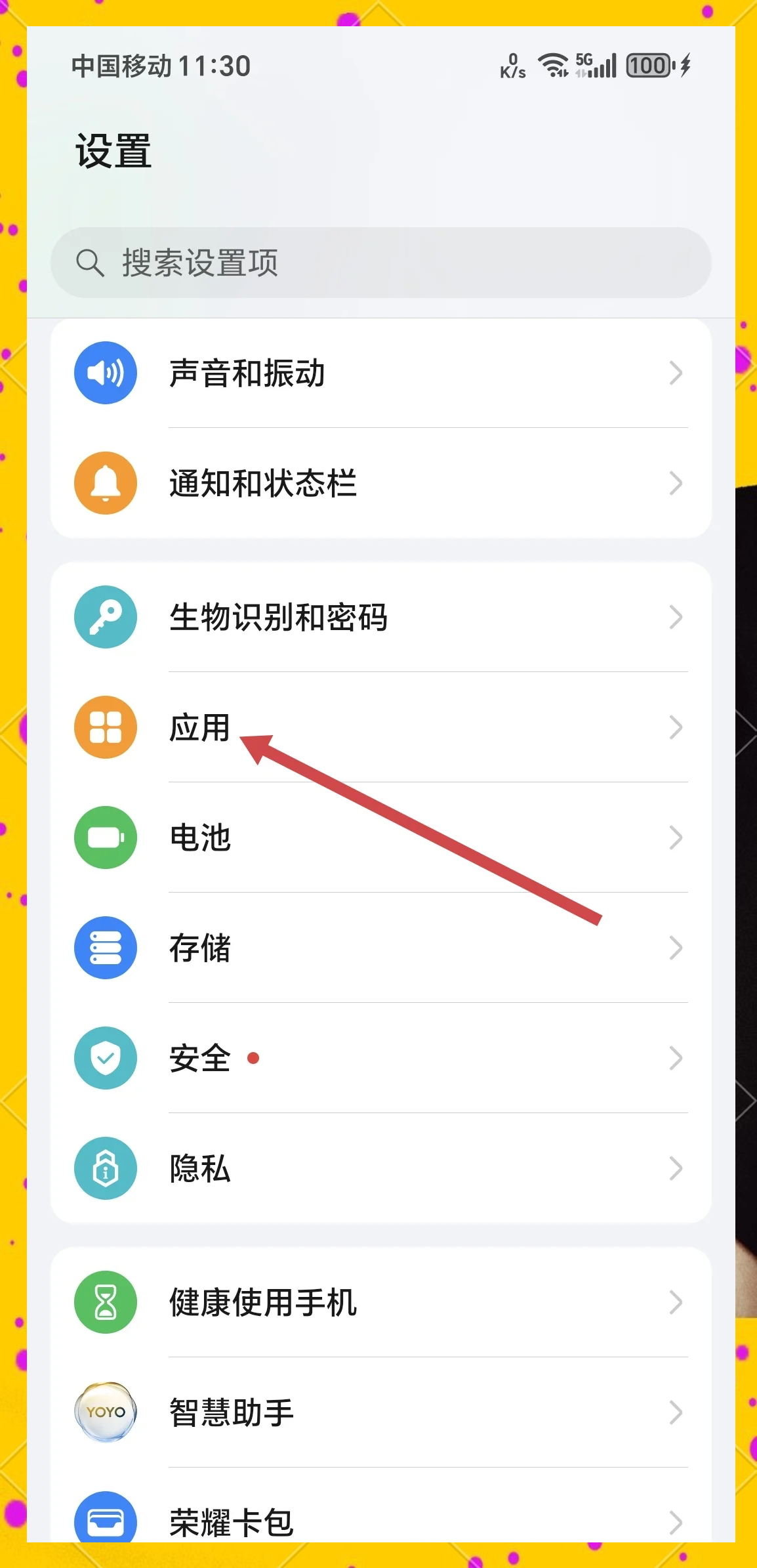Image resolution: width=757 pixels, height=1568 pixels.
Task: Go to 隐私 settings
Action: (x=380, y=1168)
